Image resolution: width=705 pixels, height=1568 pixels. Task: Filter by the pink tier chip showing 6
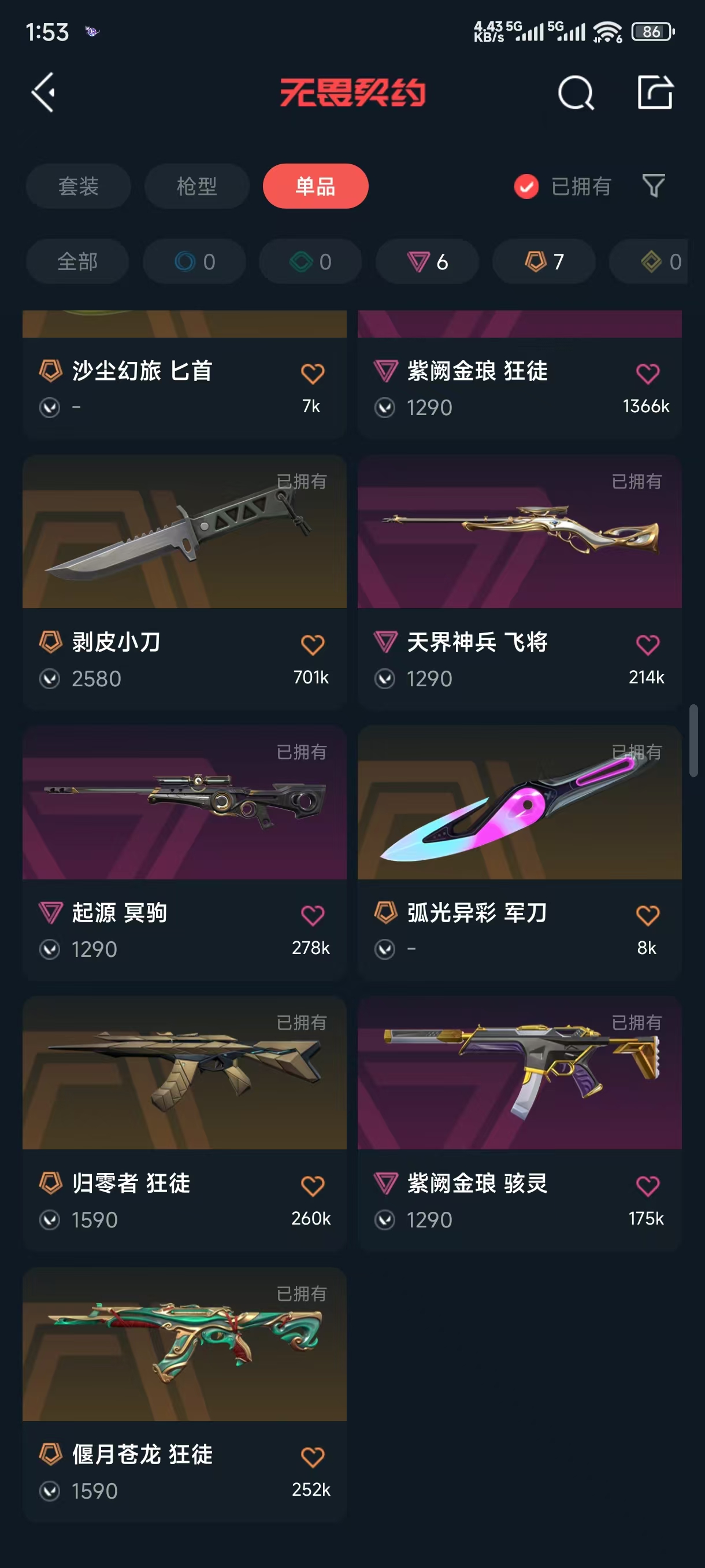(x=427, y=262)
